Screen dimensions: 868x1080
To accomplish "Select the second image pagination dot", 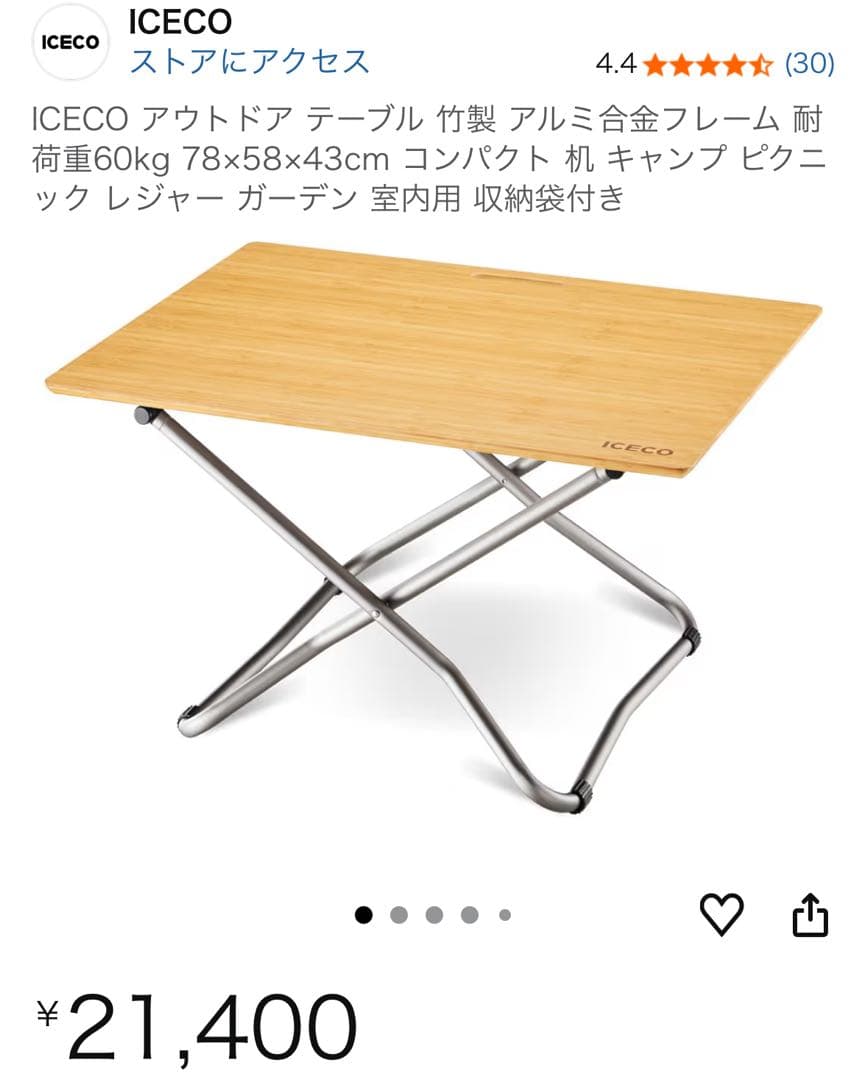I will coord(398,912).
